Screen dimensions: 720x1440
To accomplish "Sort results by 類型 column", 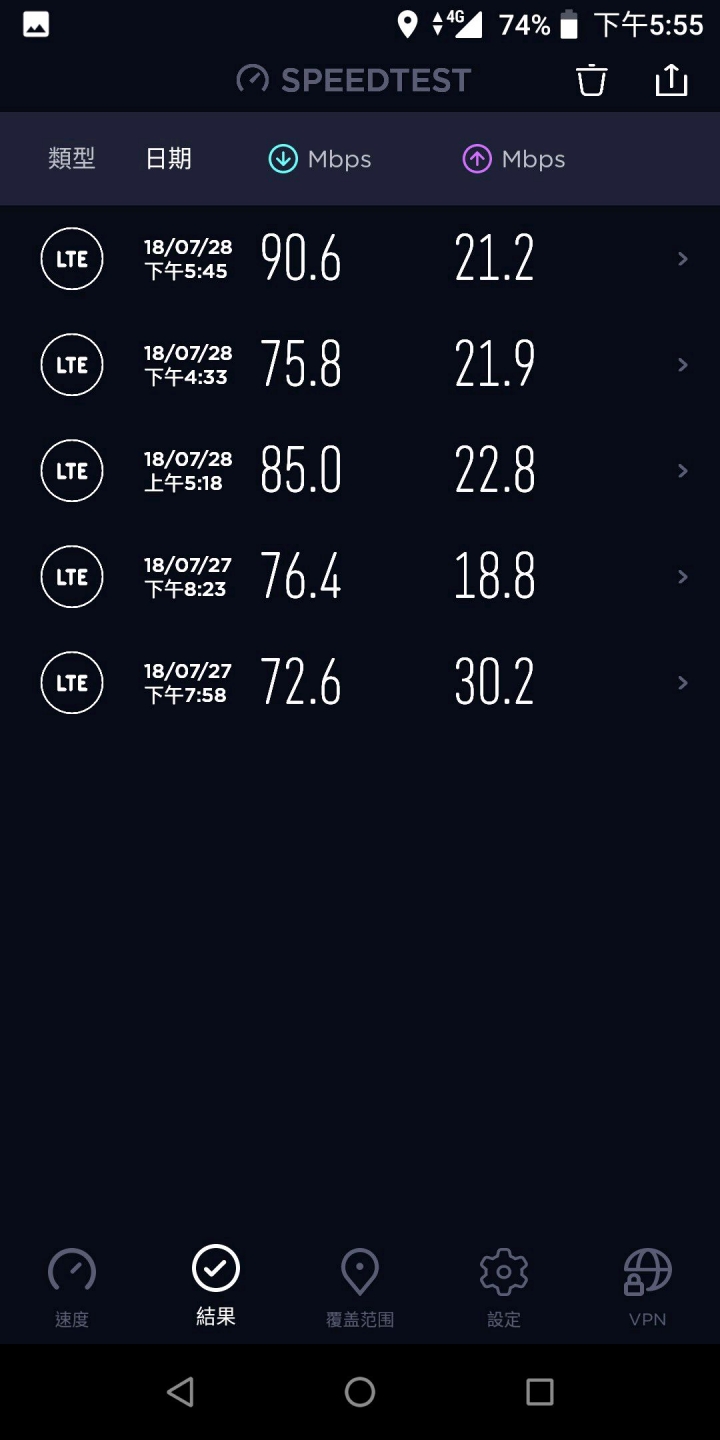I will tap(72, 159).
